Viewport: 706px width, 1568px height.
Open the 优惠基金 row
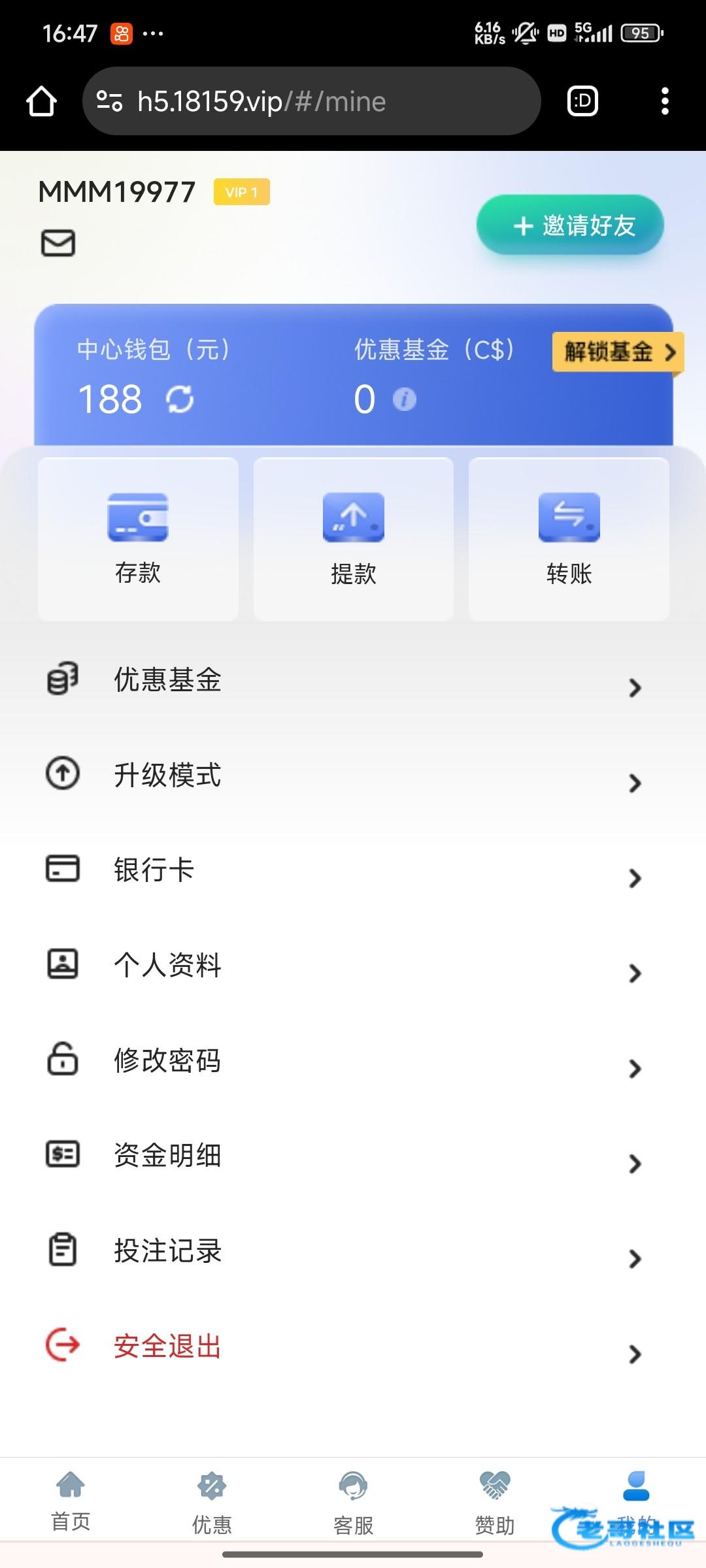click(343, 680)
